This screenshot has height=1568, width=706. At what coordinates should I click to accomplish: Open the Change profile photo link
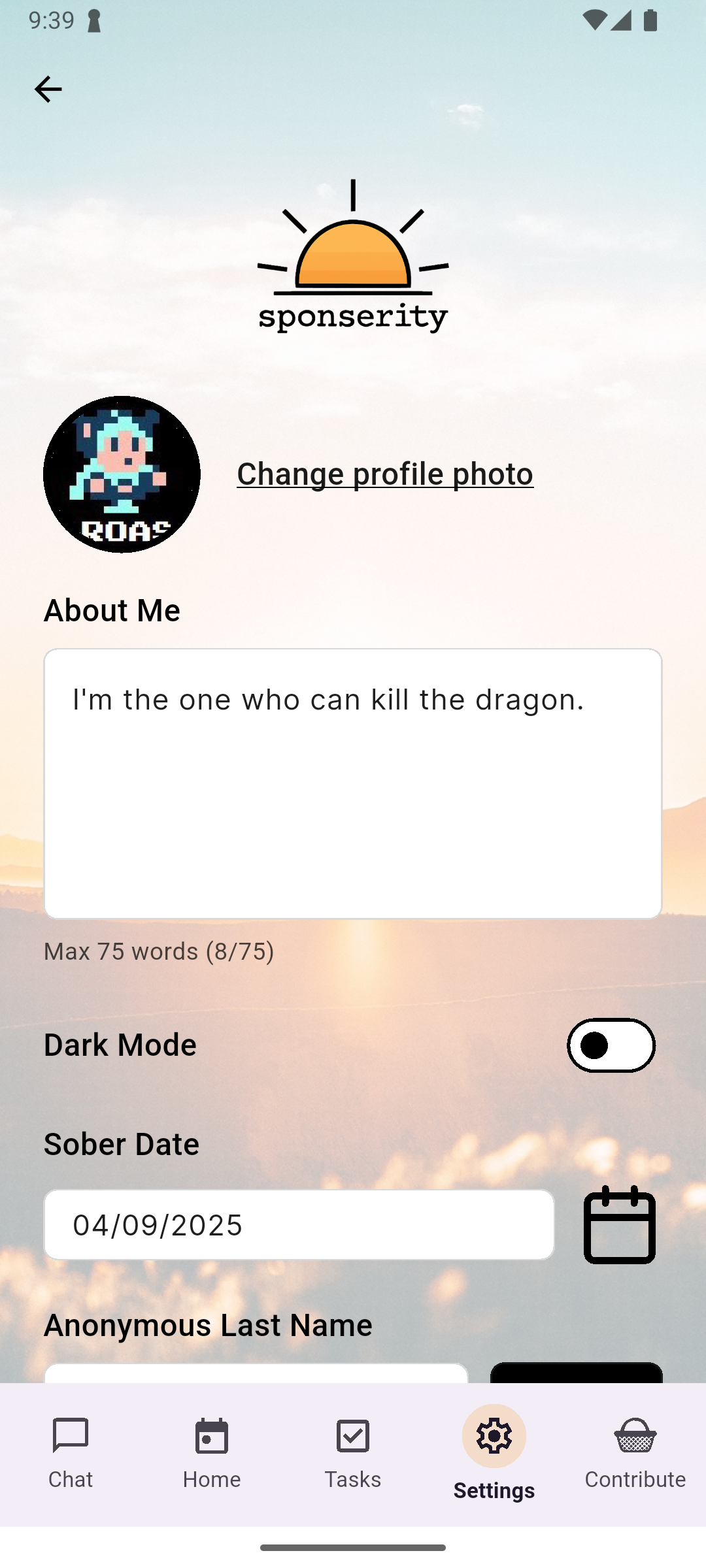pos(384,473)
